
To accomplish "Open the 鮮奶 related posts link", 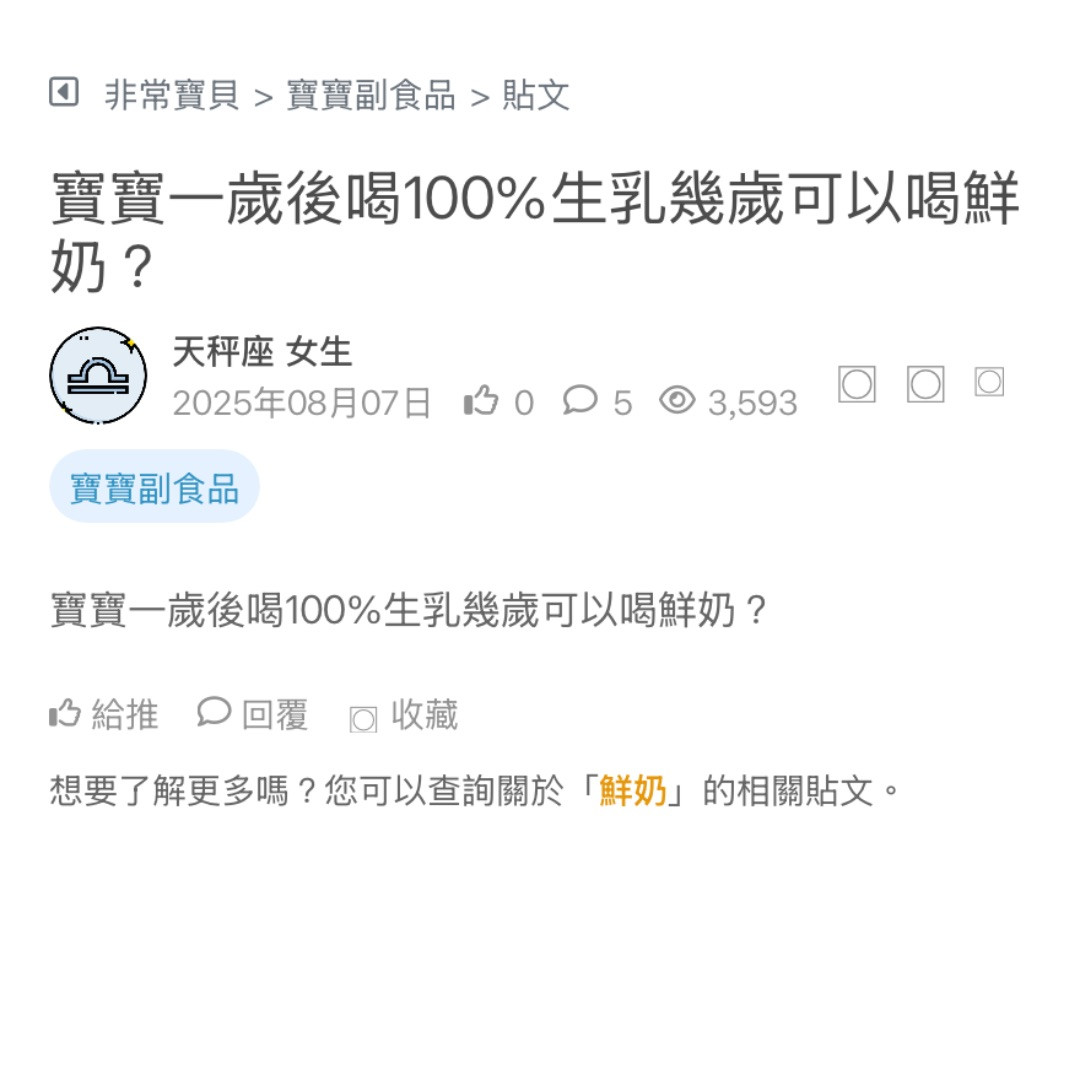I will tap(633, 791).
